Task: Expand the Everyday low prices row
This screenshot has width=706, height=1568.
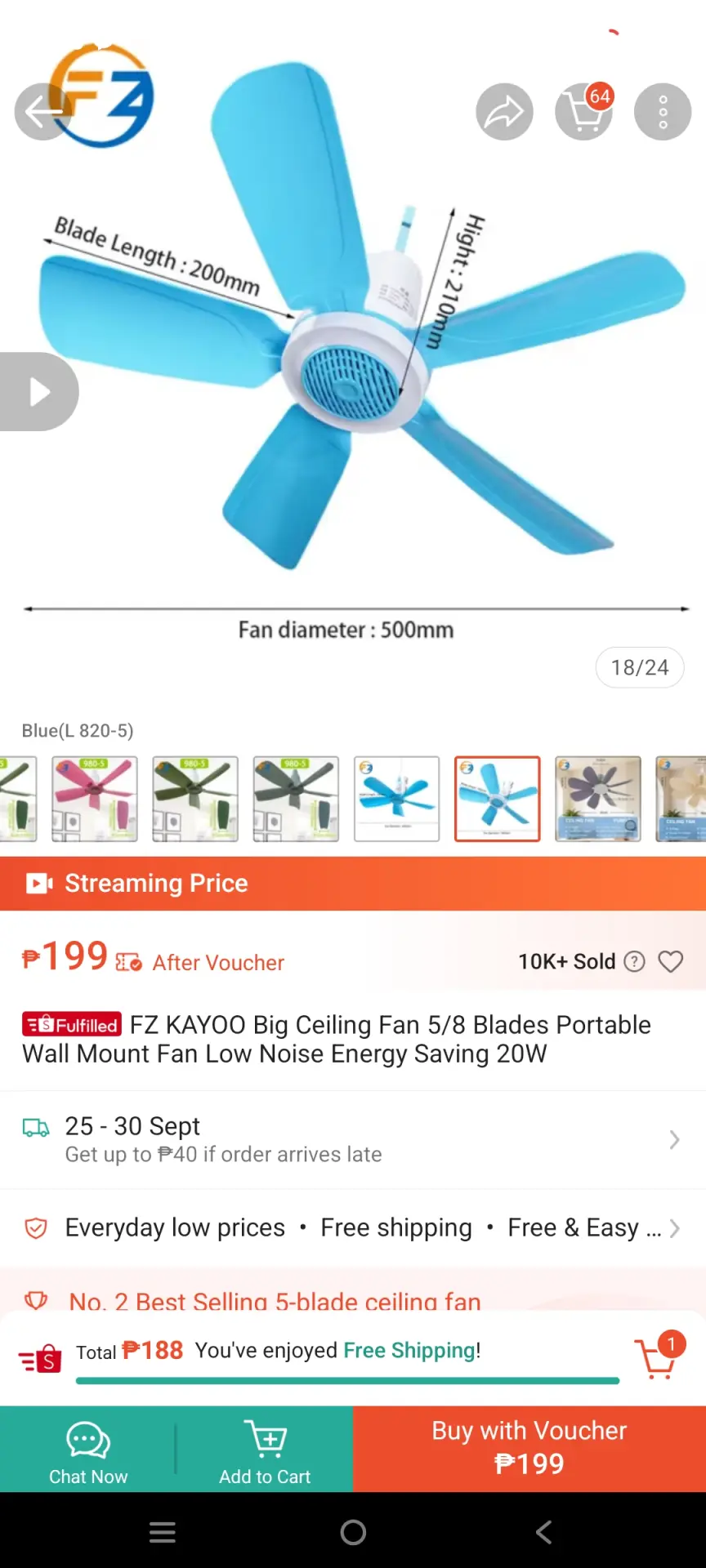Action: 353,1227
